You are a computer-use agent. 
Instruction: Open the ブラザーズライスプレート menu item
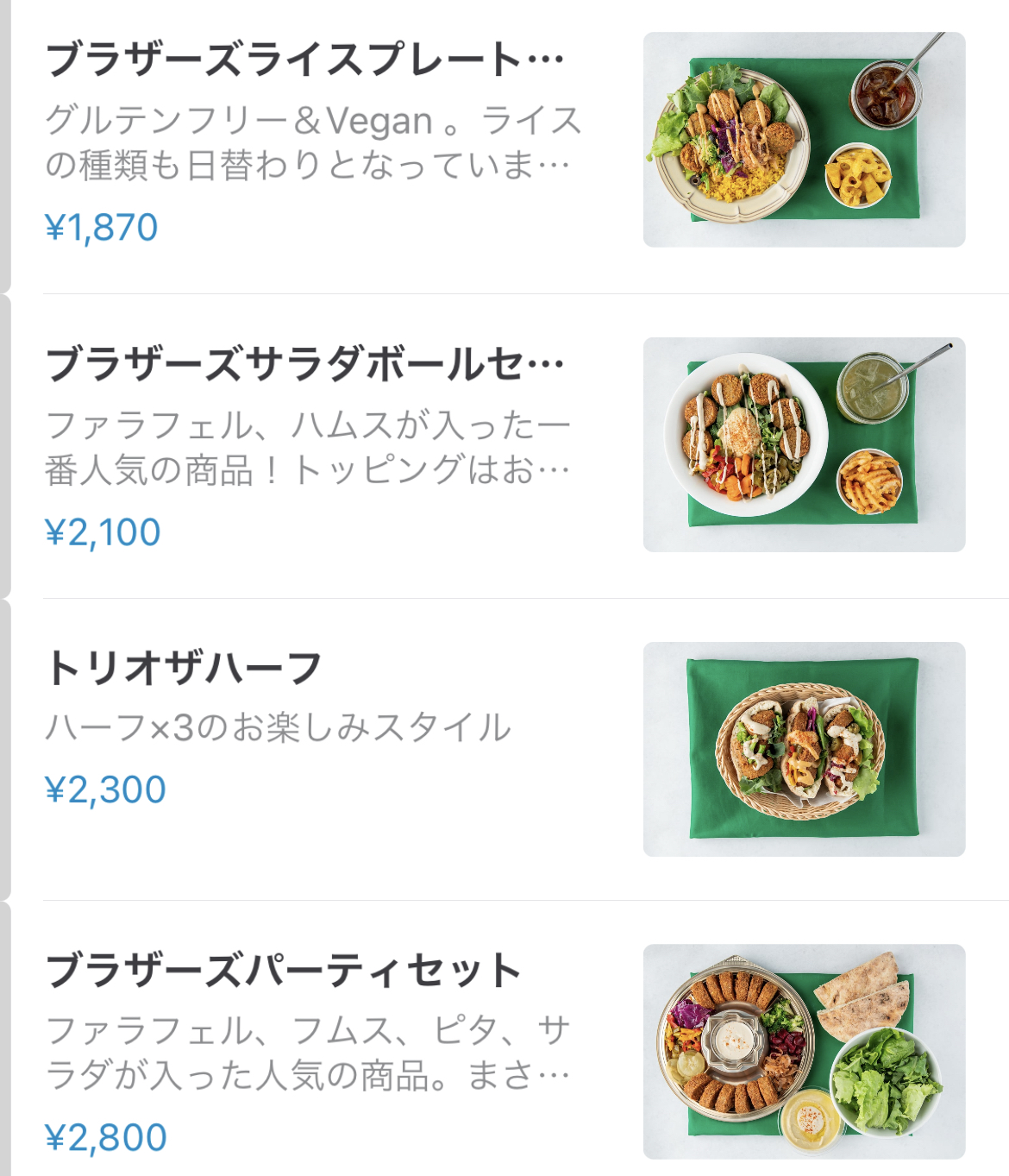[304, 60]
